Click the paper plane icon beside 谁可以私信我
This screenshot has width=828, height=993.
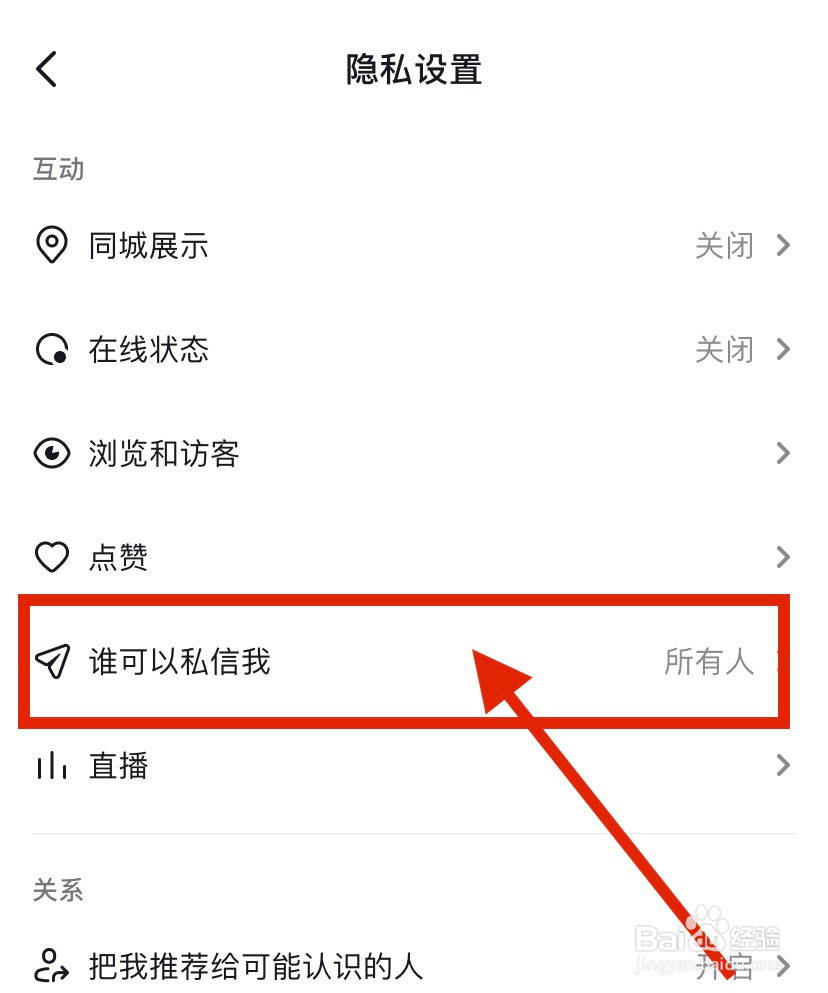tap(52, 661)
